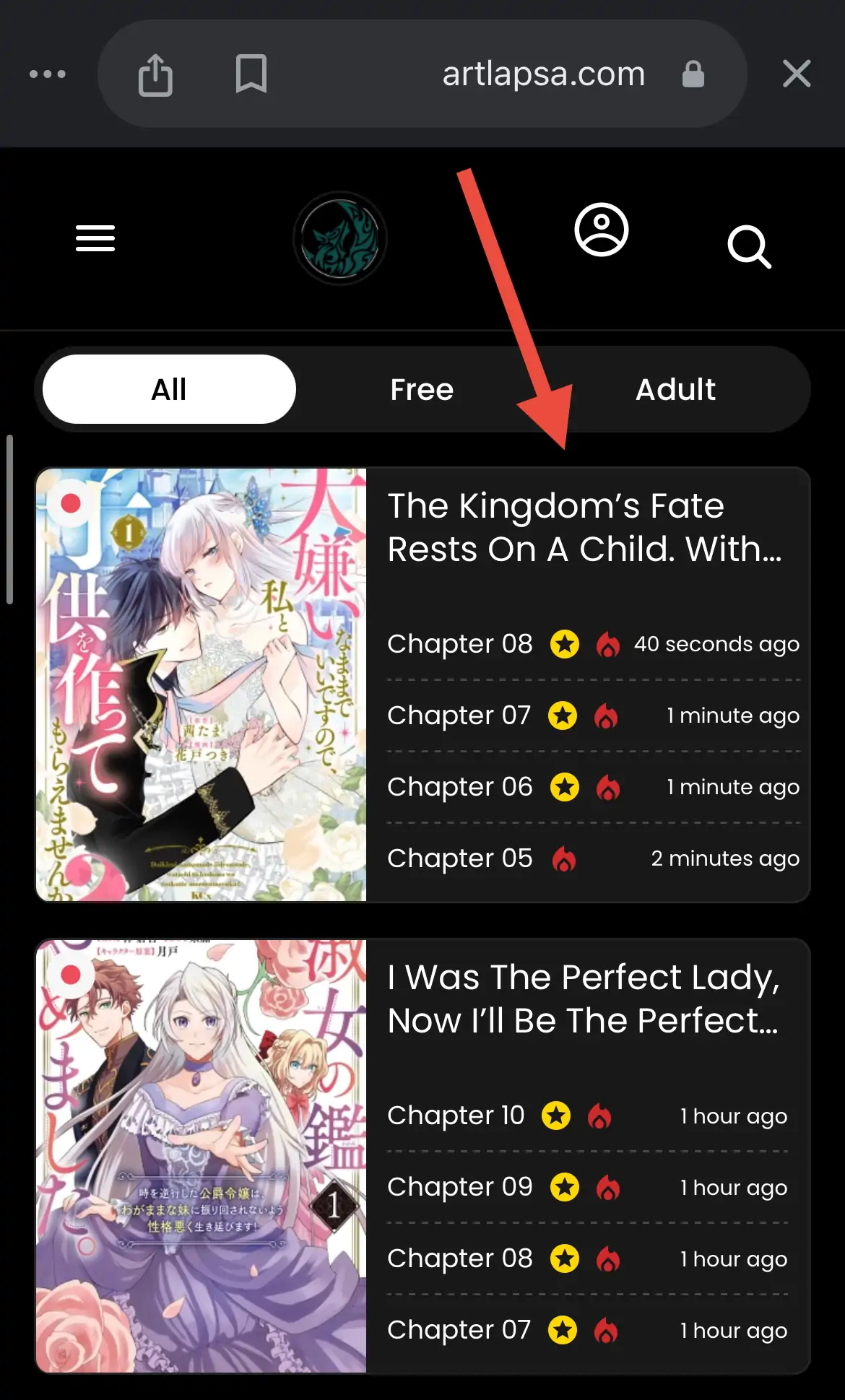Open The Kingdom's Fate Rests On A Child title
845x1400 pixels.
584,527
